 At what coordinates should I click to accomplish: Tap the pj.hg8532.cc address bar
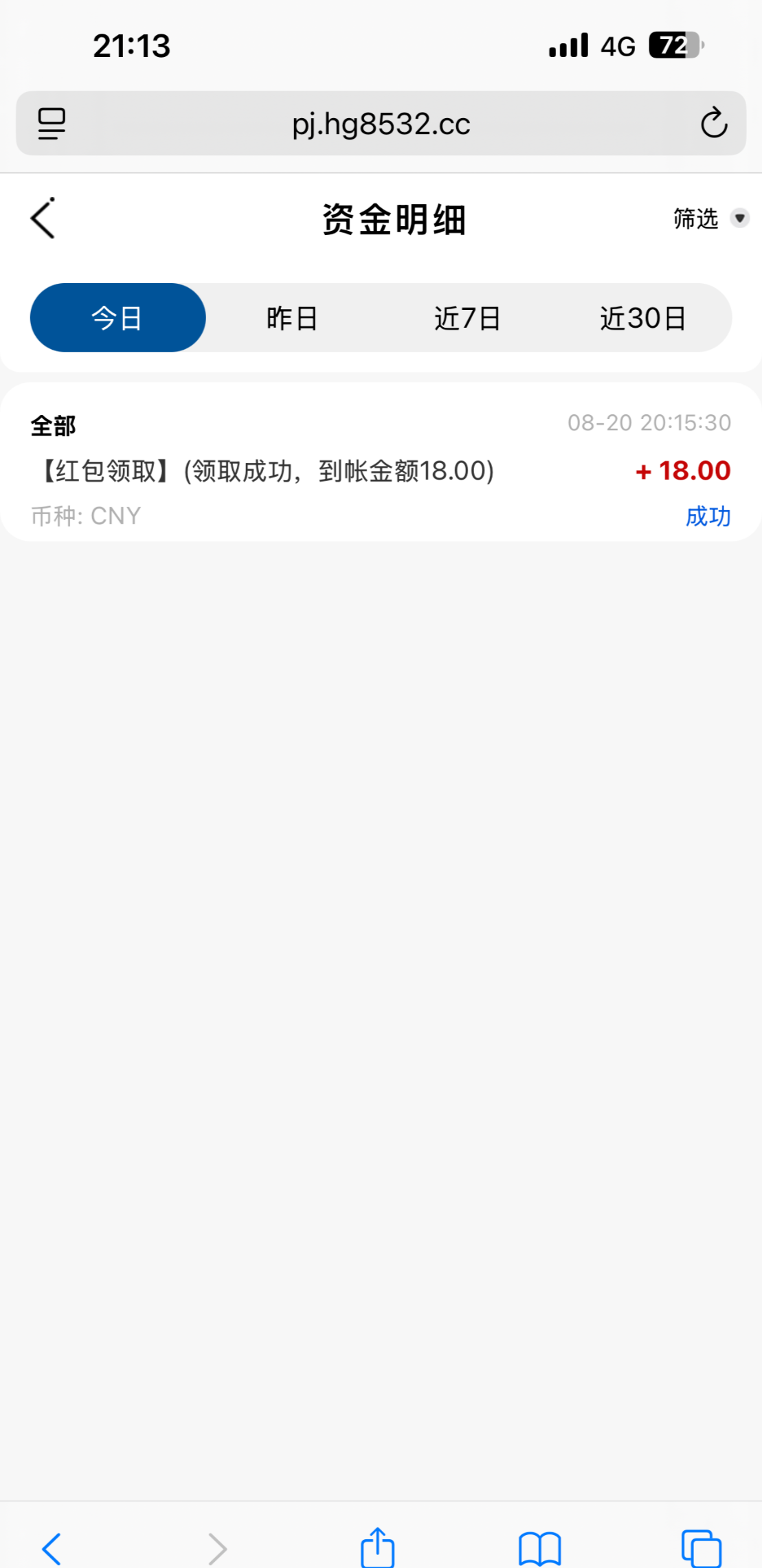[381, 124]
